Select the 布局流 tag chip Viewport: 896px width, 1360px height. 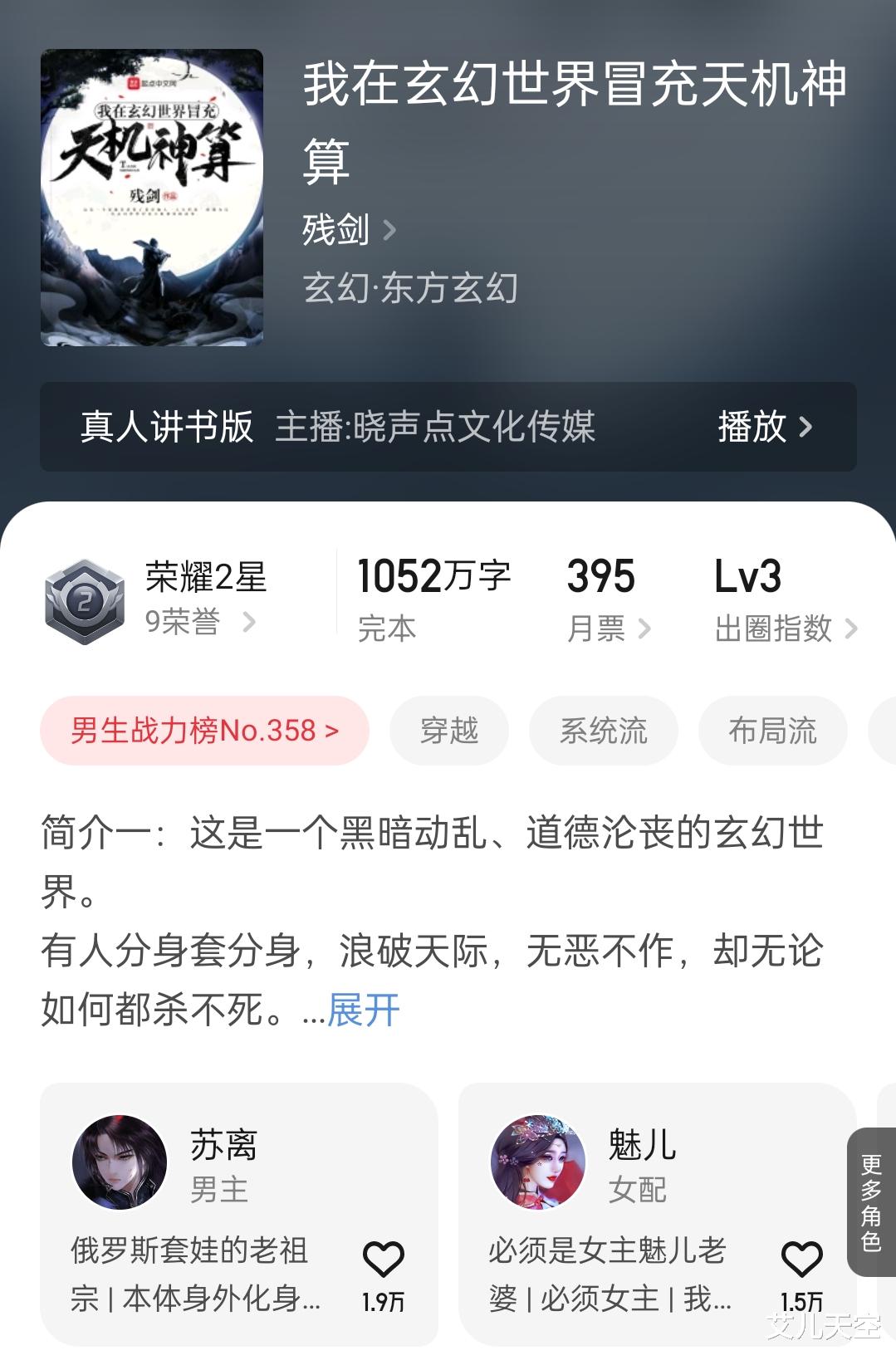click(772, 731)
